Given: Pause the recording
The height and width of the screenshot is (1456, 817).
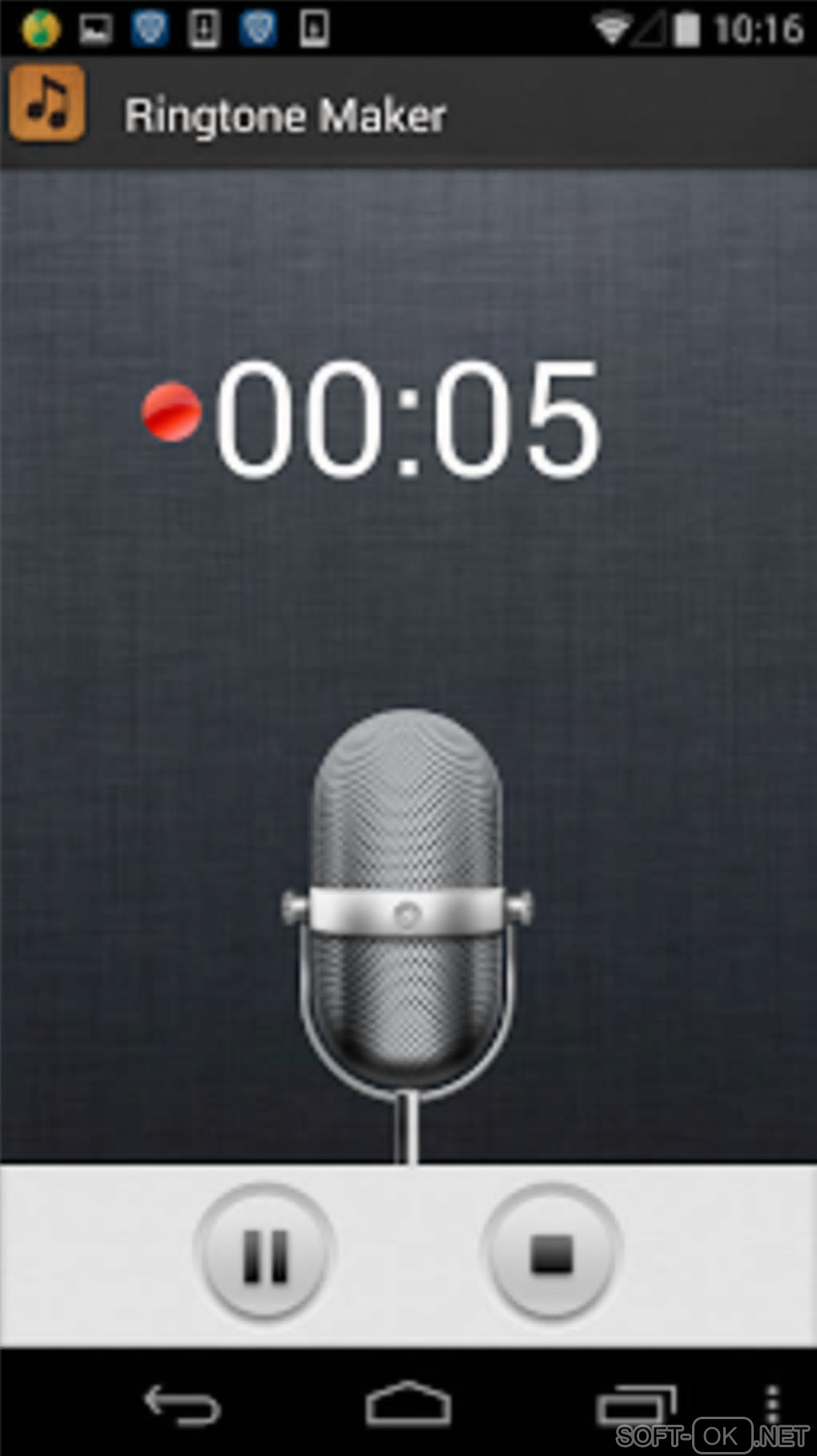Looking at the screenshot, I should pos(264,1252).
